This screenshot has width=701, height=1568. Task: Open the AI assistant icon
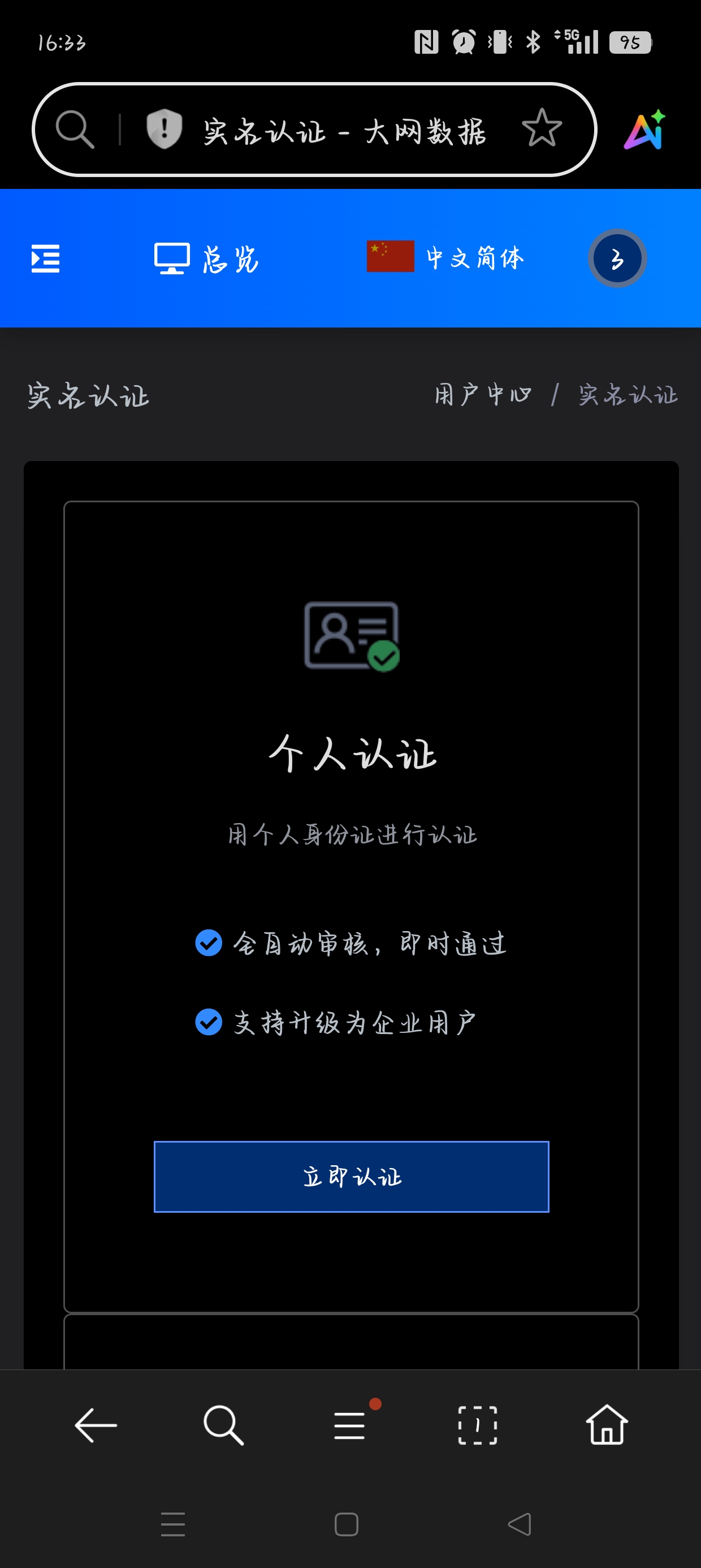645,130
